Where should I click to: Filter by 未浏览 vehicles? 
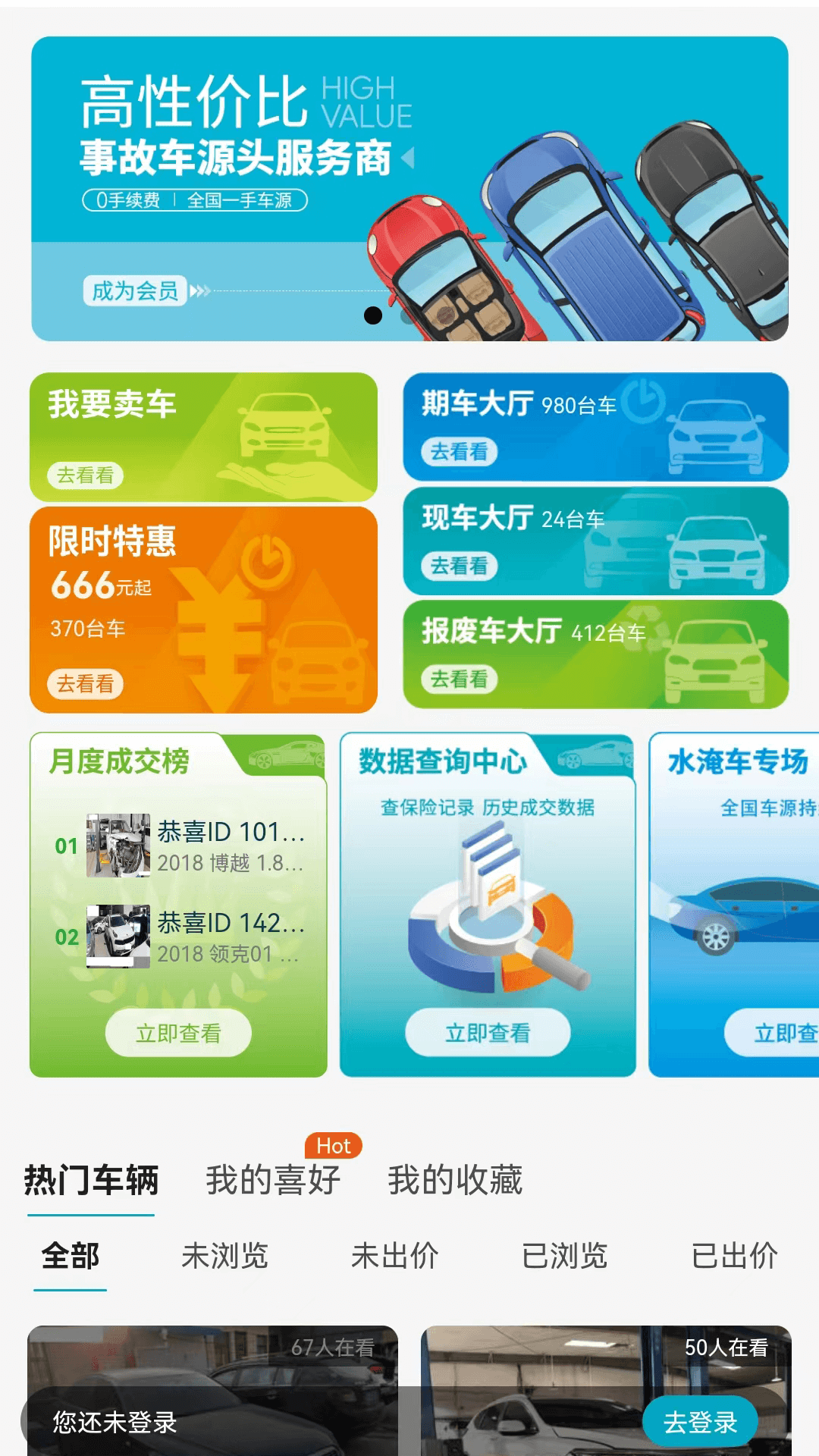[x=224, y=1256]
